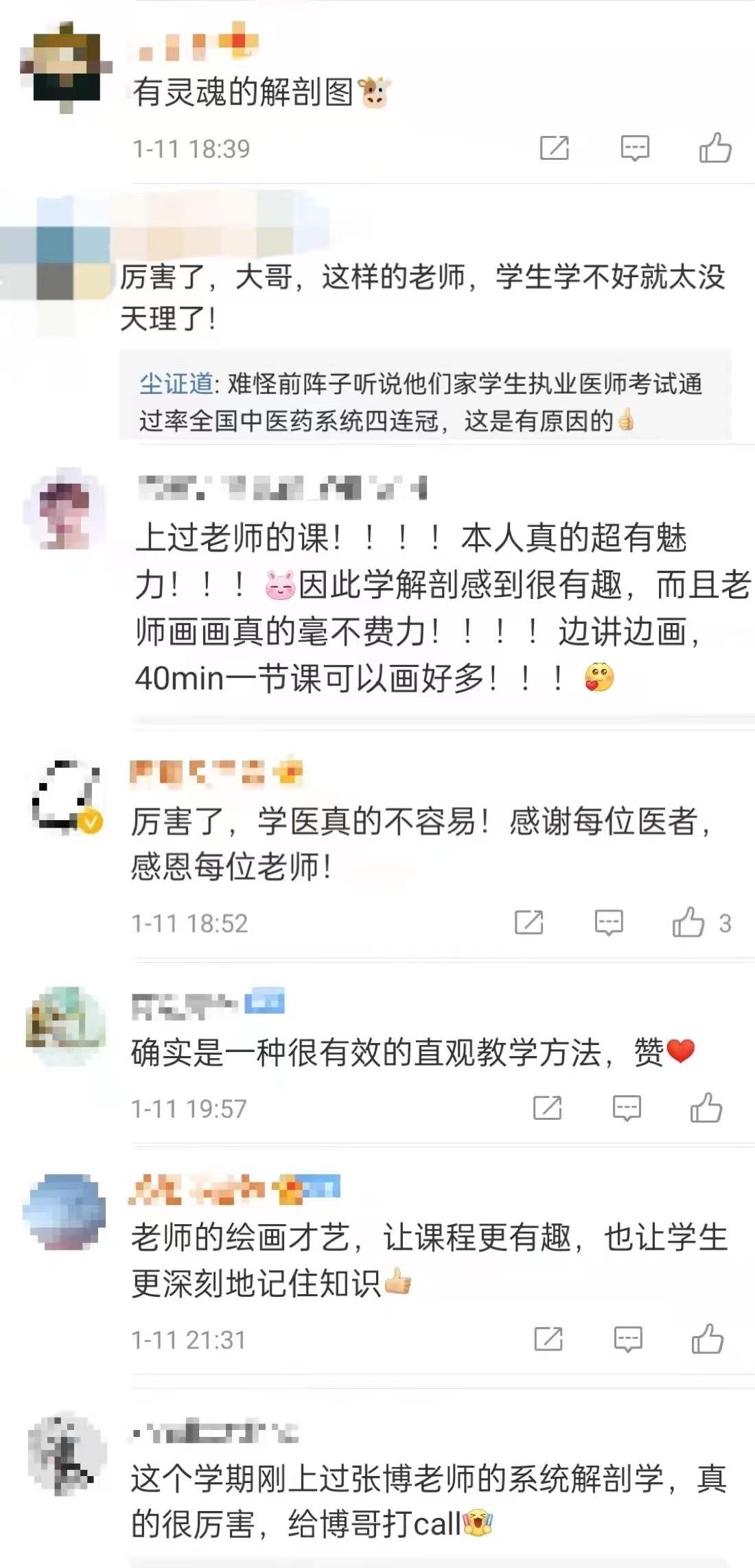This screenshot has width=755, height=1568.
Task: Like the comment about 老师的绘画才艺
Action: pyautogui.click(x=707, y=1339)
